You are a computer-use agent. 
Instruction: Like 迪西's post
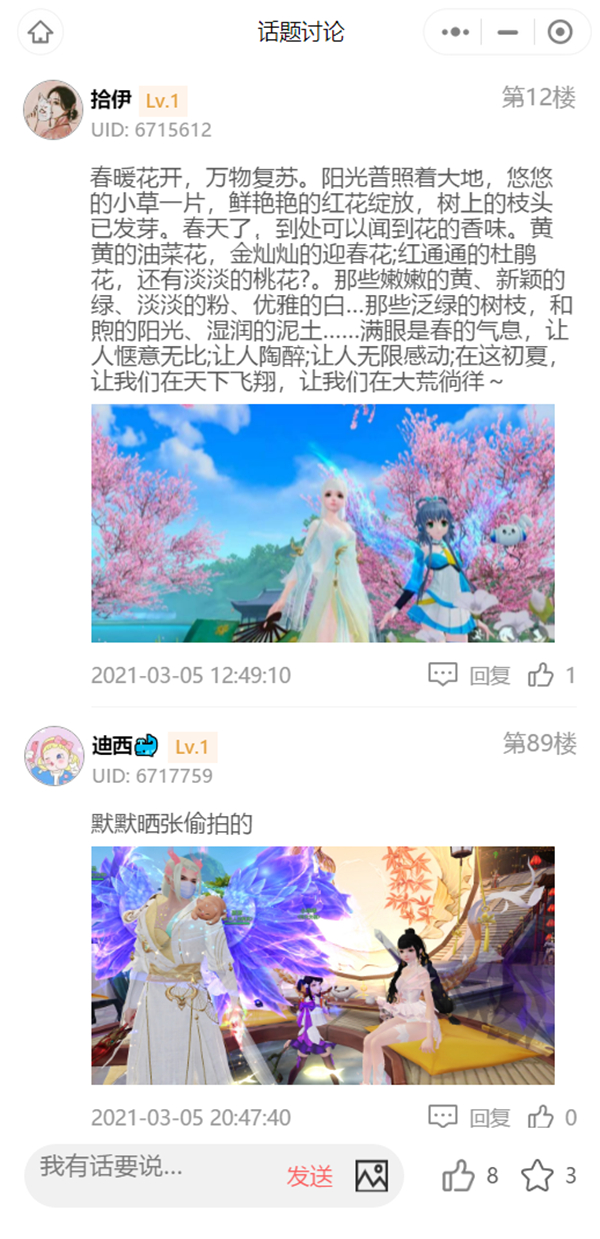tap(541, 1117)
